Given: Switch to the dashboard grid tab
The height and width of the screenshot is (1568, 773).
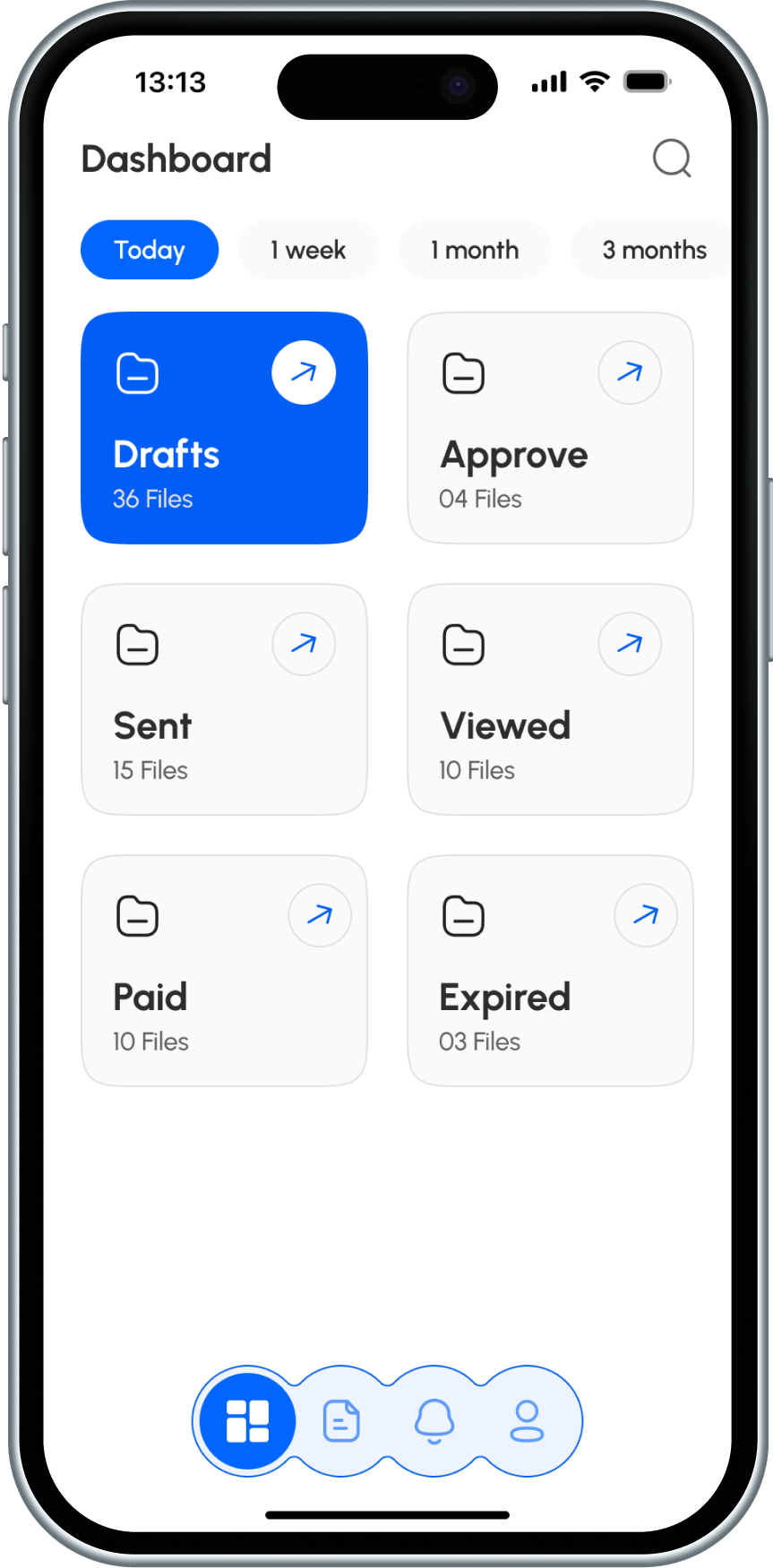Looking at the screenshot, I should tap(247, 1421).
